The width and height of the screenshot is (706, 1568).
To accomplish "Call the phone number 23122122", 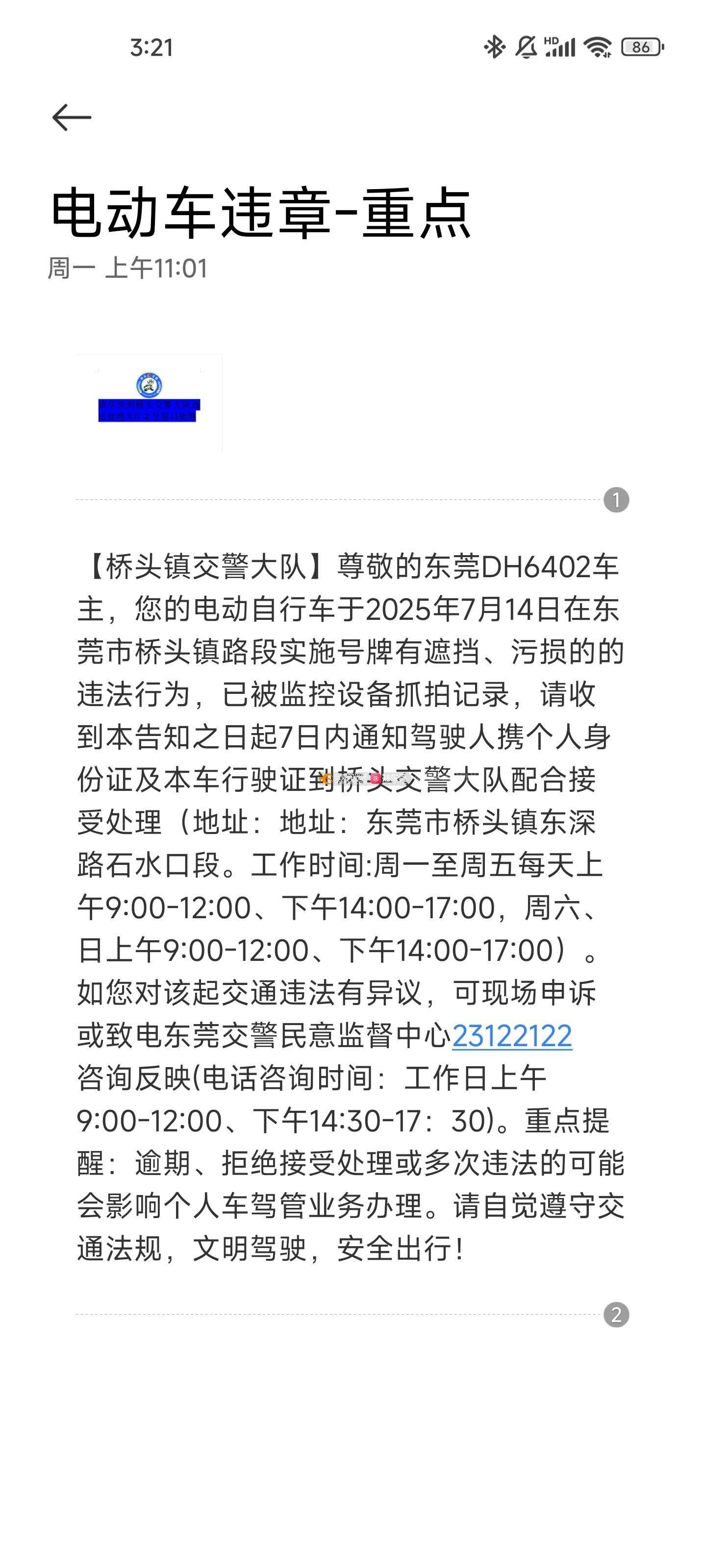I will 512,1036.
